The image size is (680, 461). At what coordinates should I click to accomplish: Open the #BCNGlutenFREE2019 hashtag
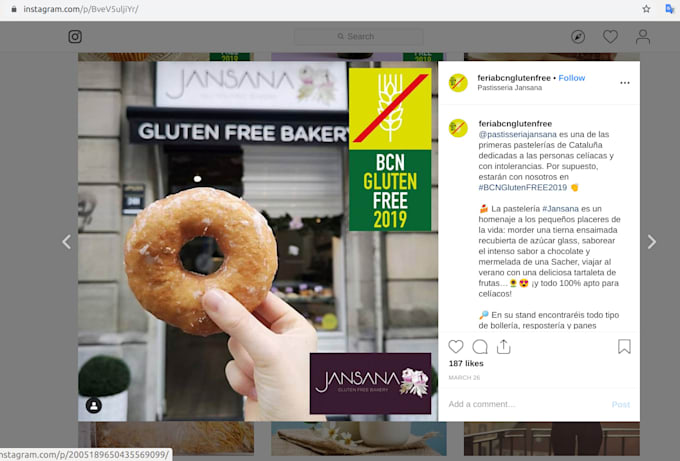click(x=522, y=187)
